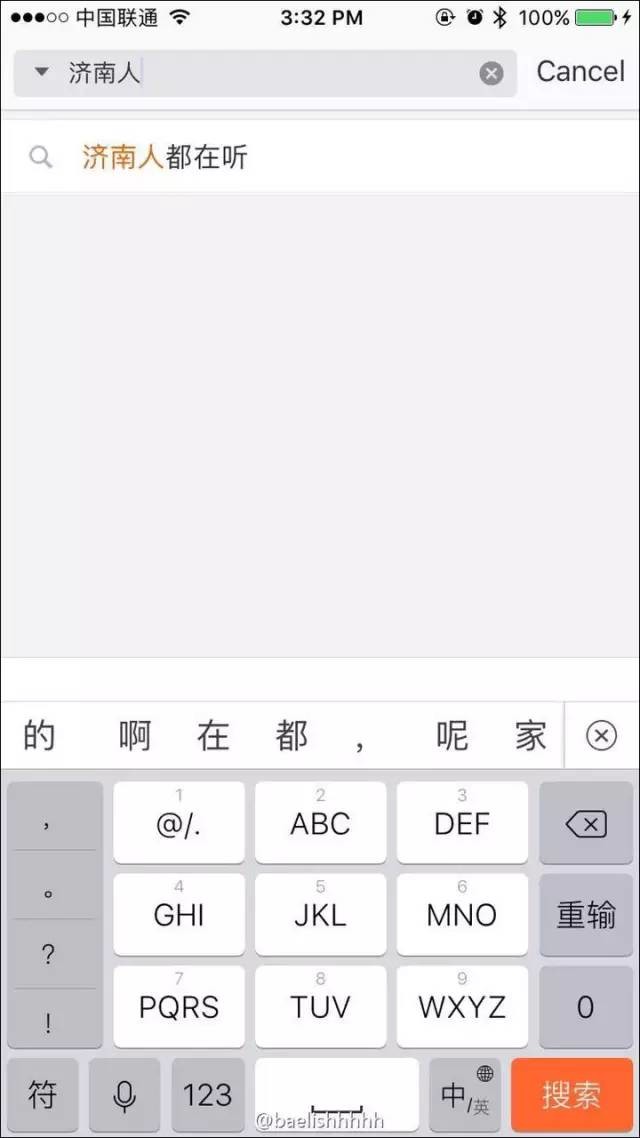Image resolution: width=640 pixels, height=1138 pixels.
Task: Tap the 重输 re-enter key
Action: click(x=586, y=914)
